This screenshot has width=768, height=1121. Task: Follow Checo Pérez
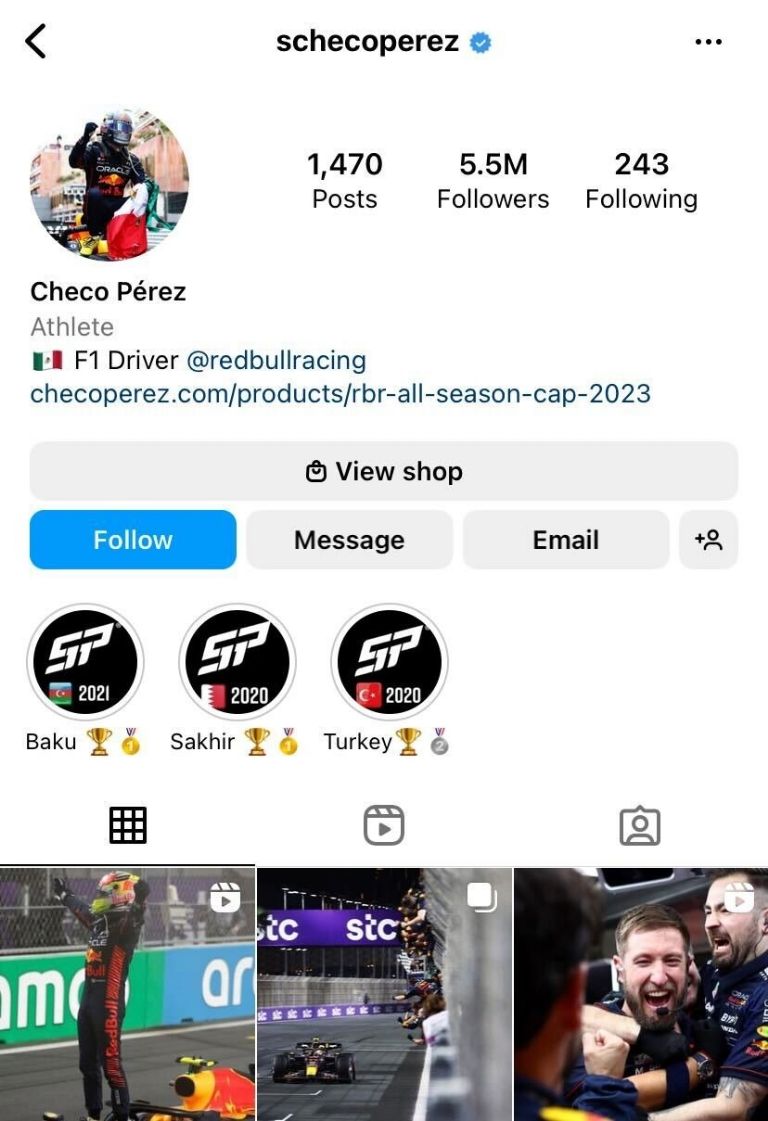pyautogui.click(x=133, y=540)
